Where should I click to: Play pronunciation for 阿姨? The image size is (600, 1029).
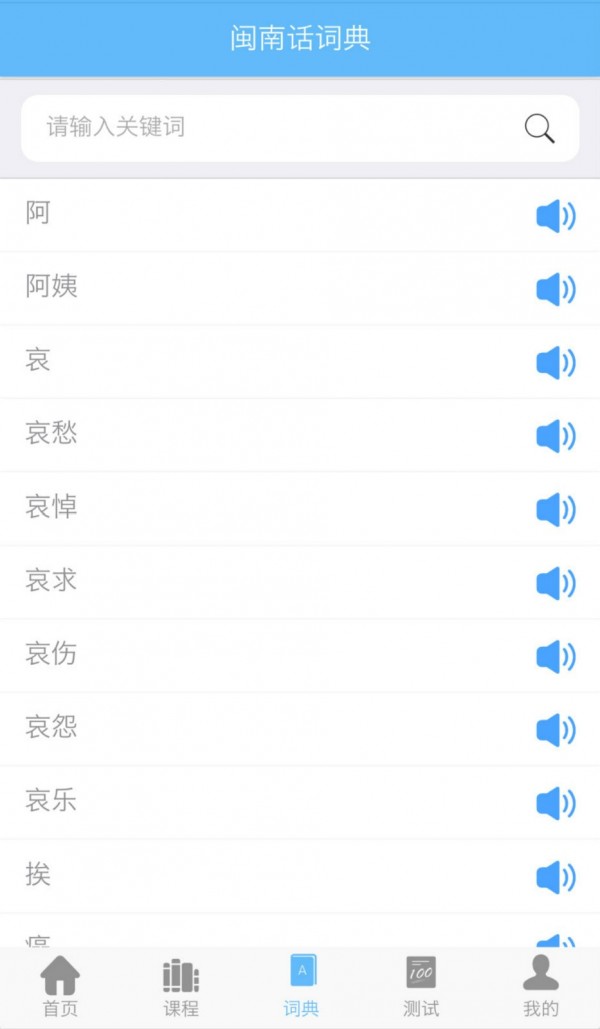click(x=555, y=290)
